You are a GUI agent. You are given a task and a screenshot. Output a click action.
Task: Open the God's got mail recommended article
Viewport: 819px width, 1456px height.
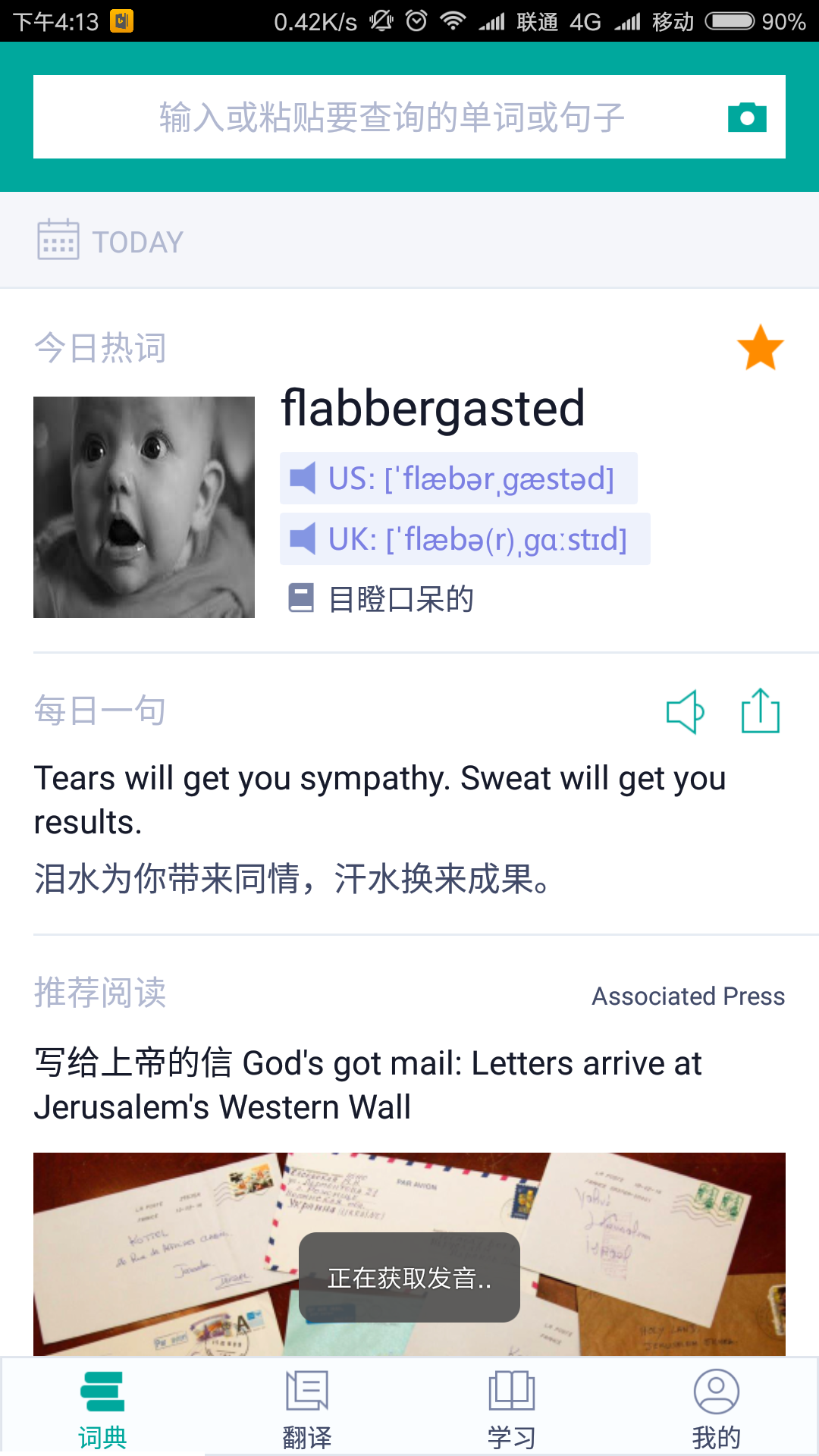point(368,1084)
